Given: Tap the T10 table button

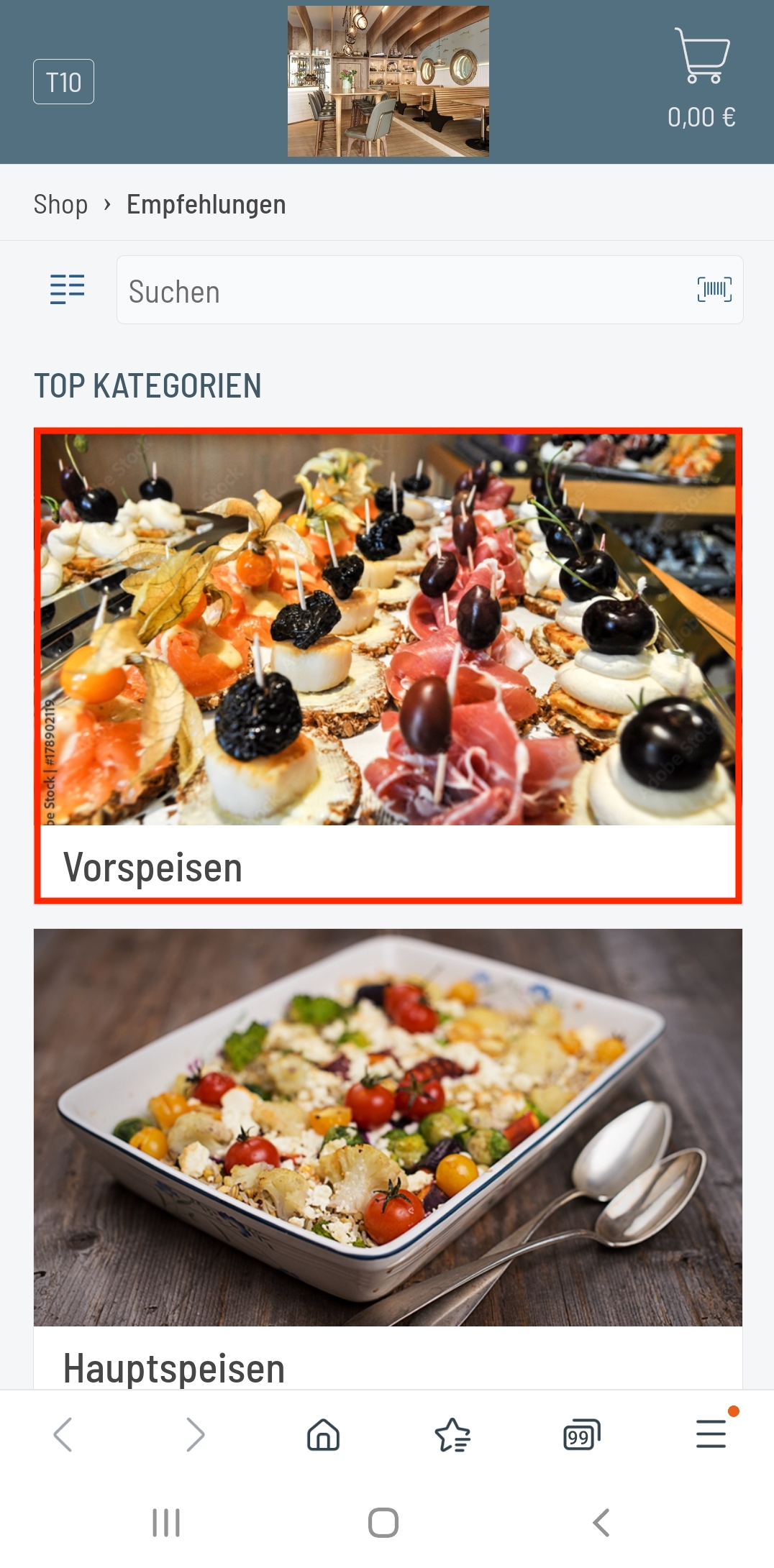Looking at the screenshot, I should coord(63,82).
